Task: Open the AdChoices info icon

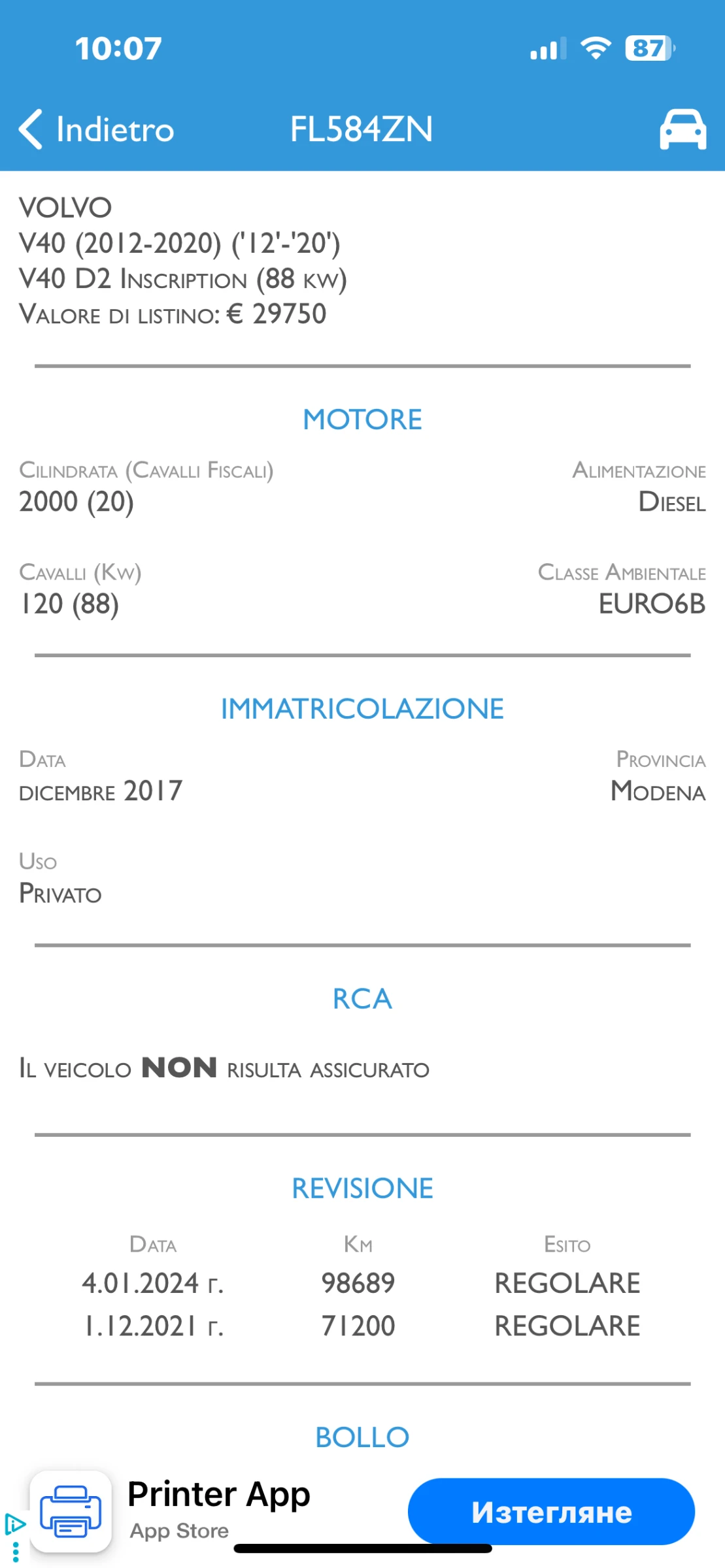Action: point(14,1524)
